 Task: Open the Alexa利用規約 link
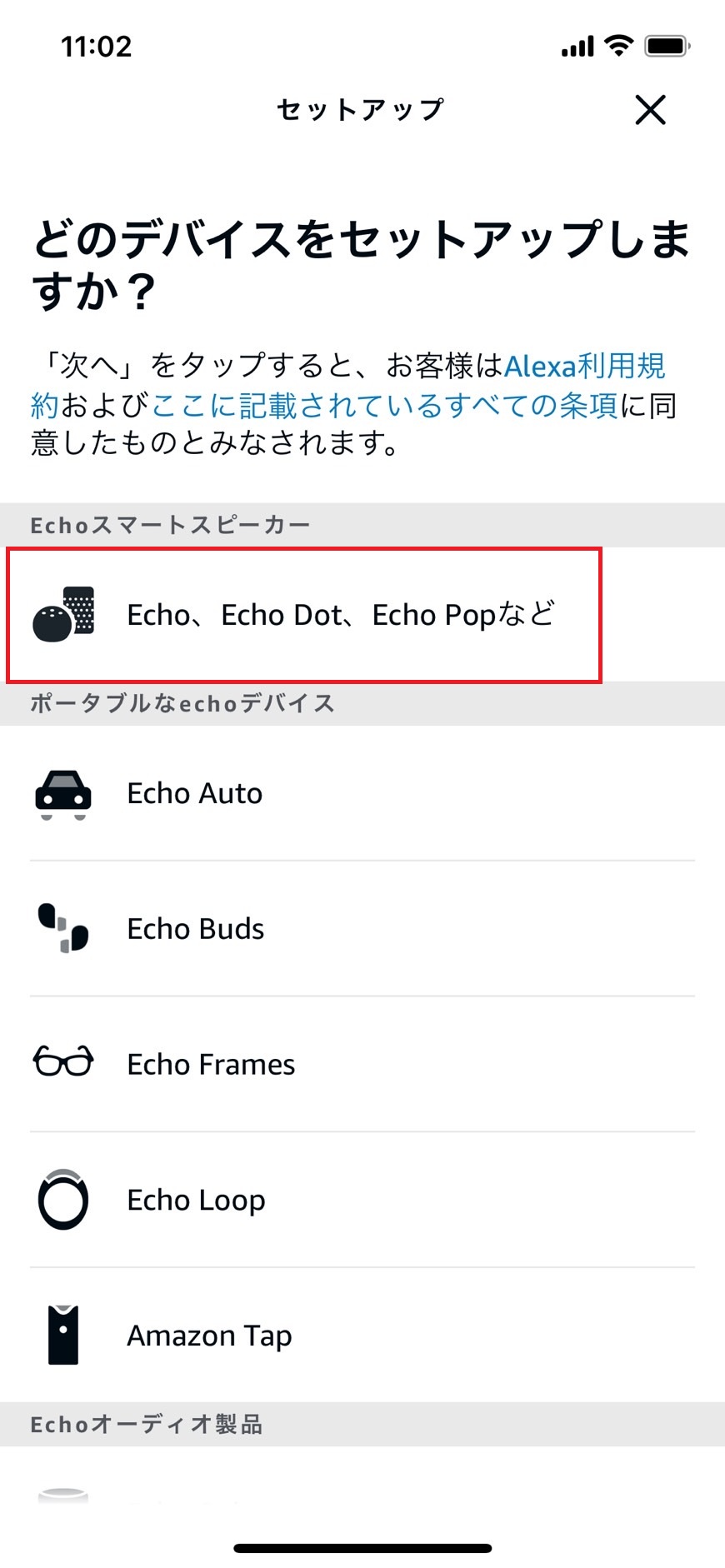tap(584, 367)
